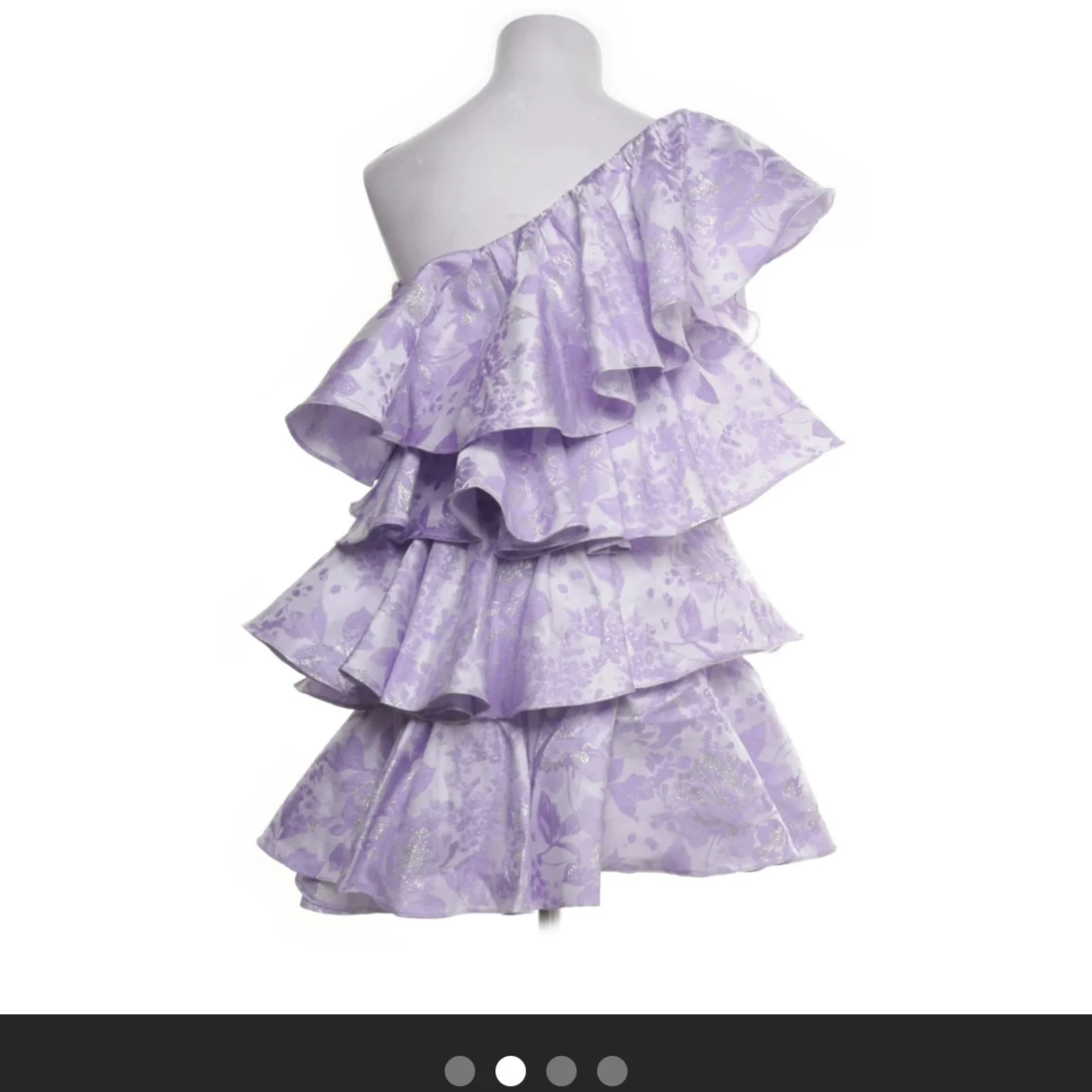Select the third carousel dot

tap(561, 1071)
